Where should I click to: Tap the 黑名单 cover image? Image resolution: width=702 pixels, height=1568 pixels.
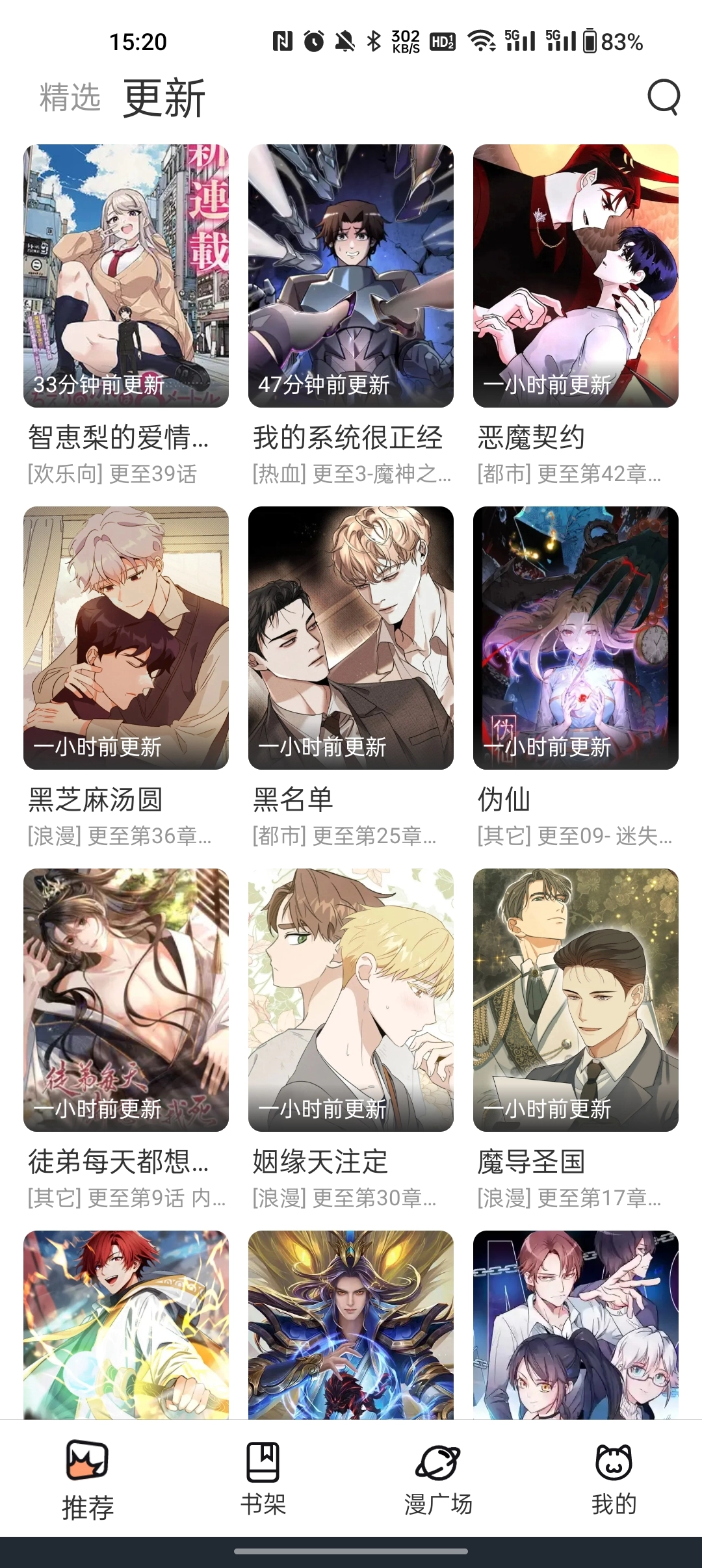click(350, 637)
